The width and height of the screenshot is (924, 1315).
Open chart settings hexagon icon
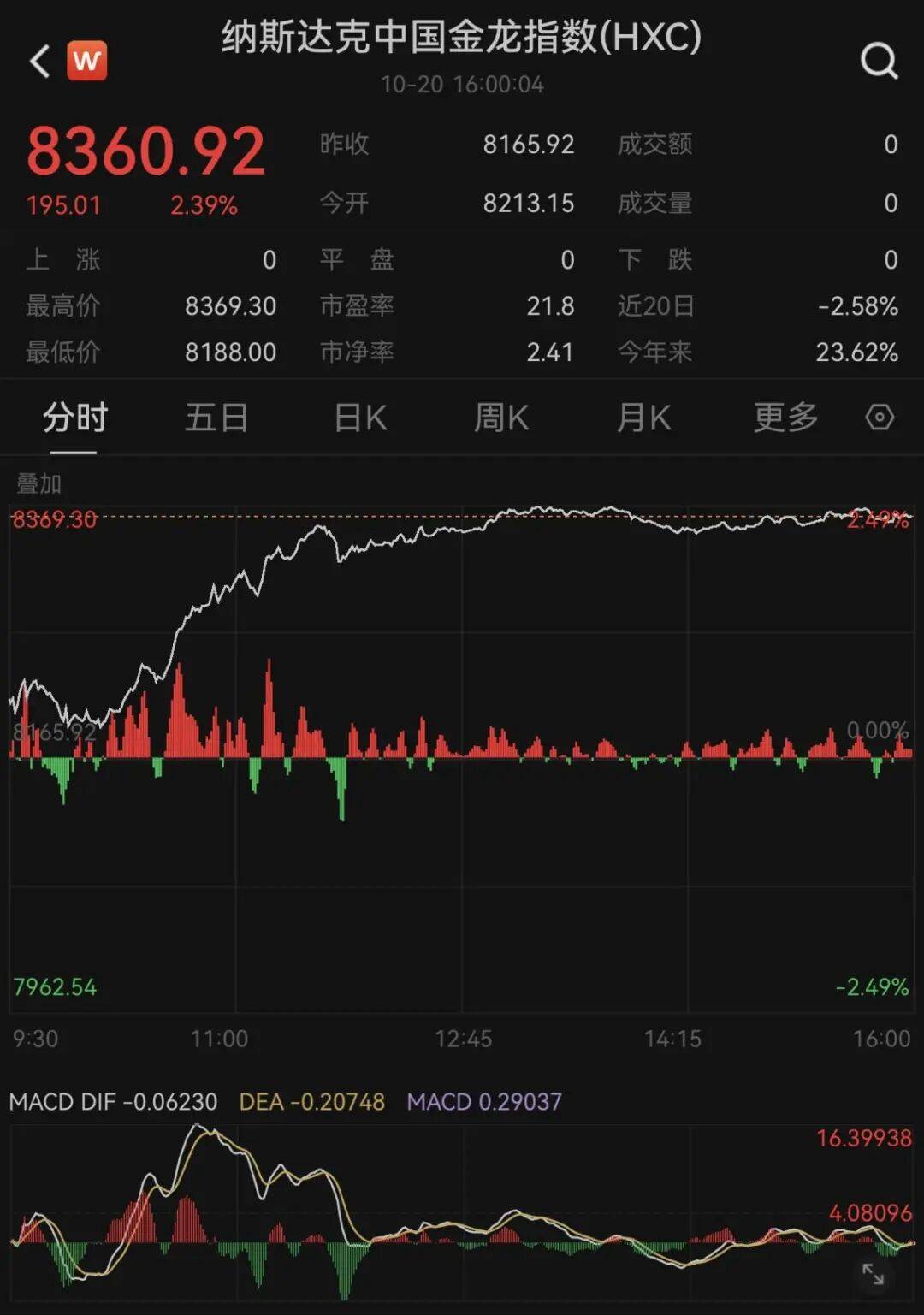click(x=880, y=418)
